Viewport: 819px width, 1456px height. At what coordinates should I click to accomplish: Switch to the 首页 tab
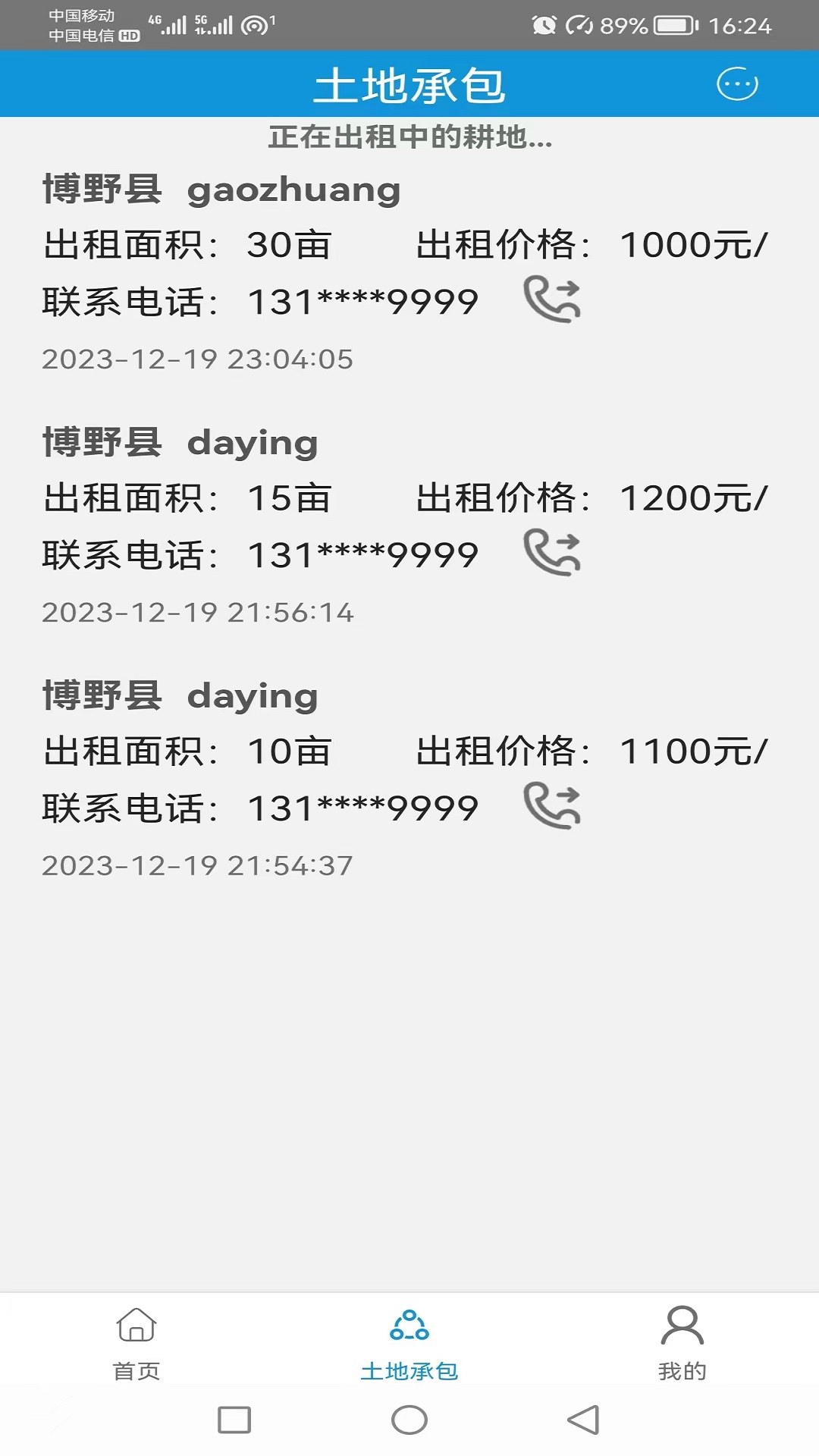pos(136,1344)
